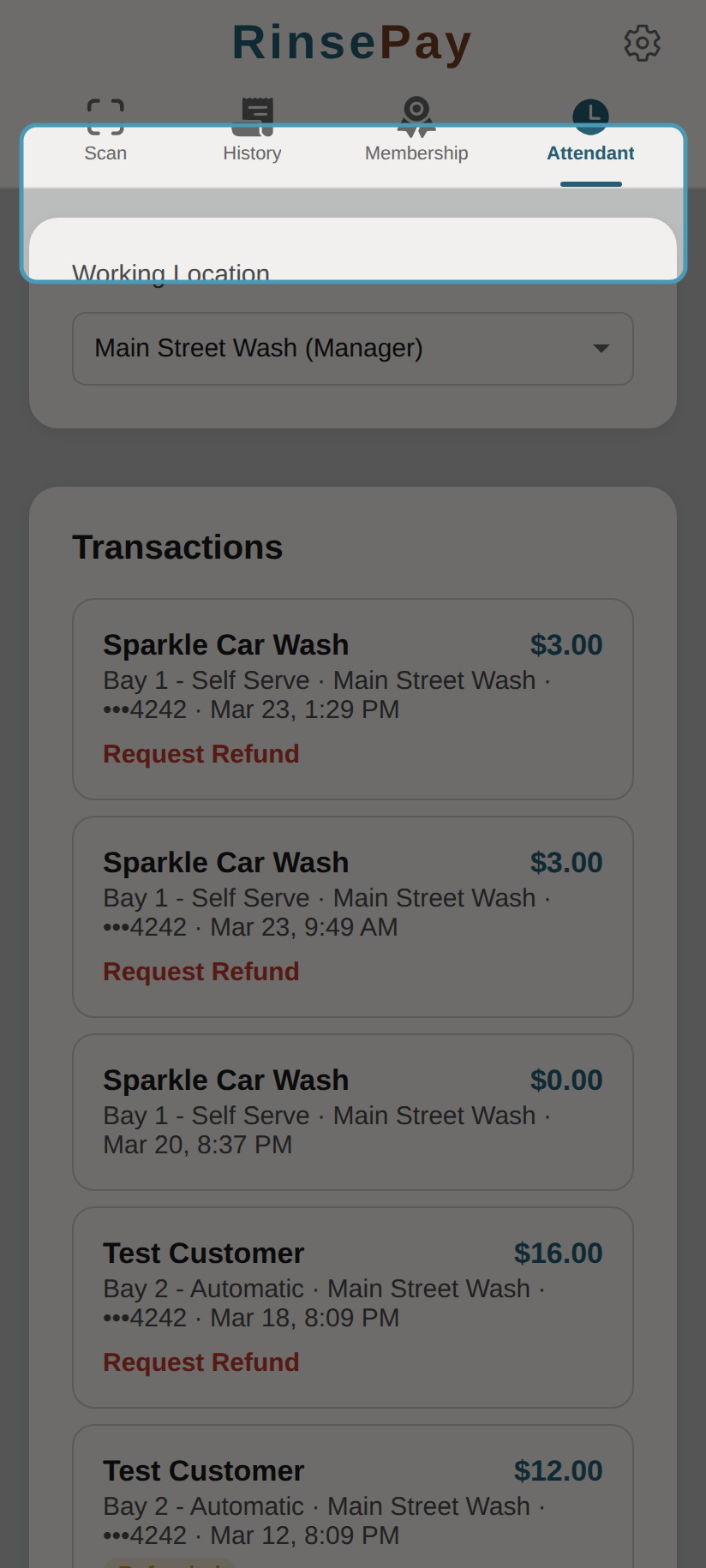Request refund for the $16.00 Test Customer transaction
This screenshot has width=706, height=1568.
[201, 1362]
